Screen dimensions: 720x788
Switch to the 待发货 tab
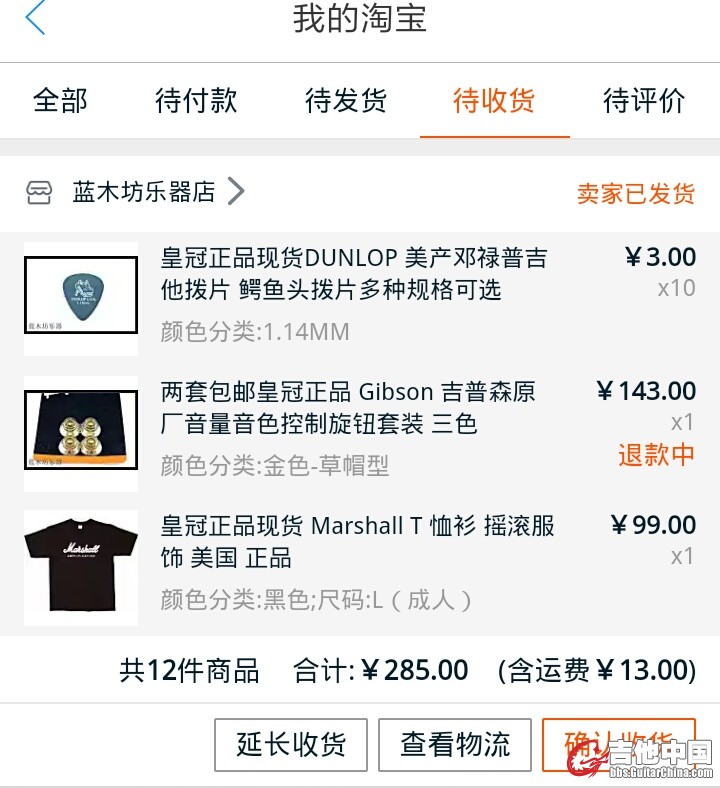346,101
